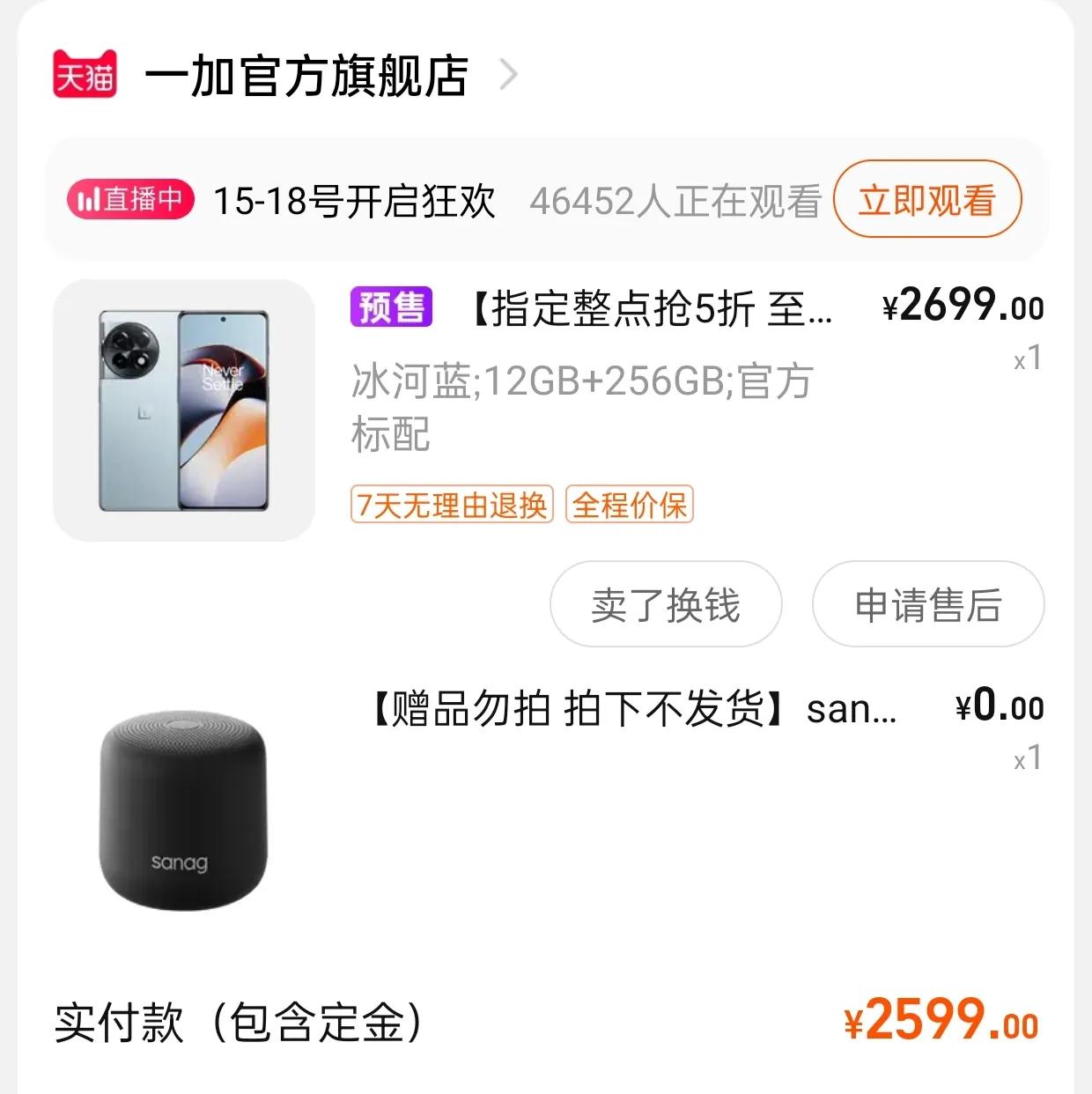1092x1094 pixels.
Task: Select the 冰河蓝 12GB+256GB spec text
Action: (x=581, y=407)
